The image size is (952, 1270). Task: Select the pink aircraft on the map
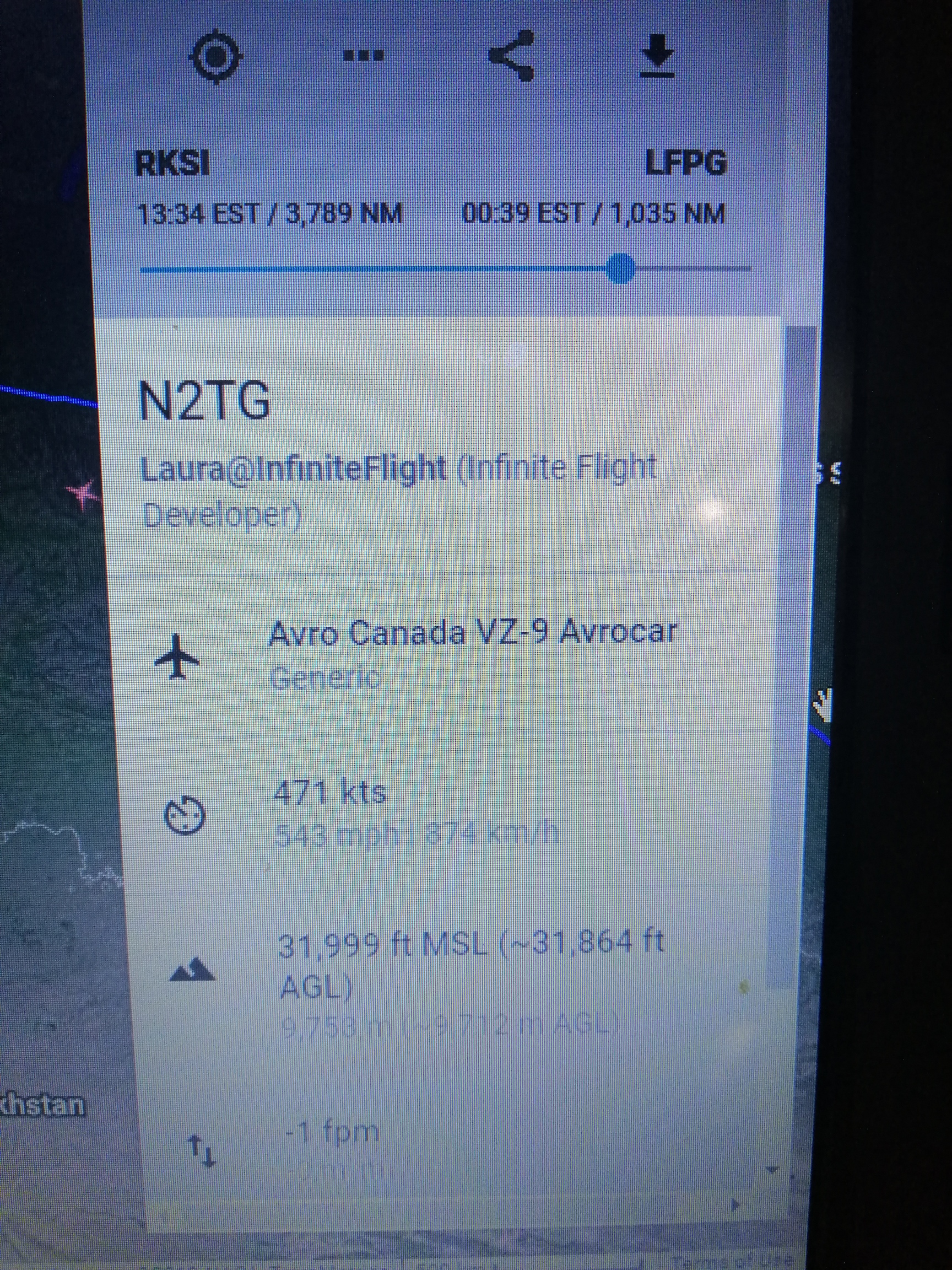[82, 493]
